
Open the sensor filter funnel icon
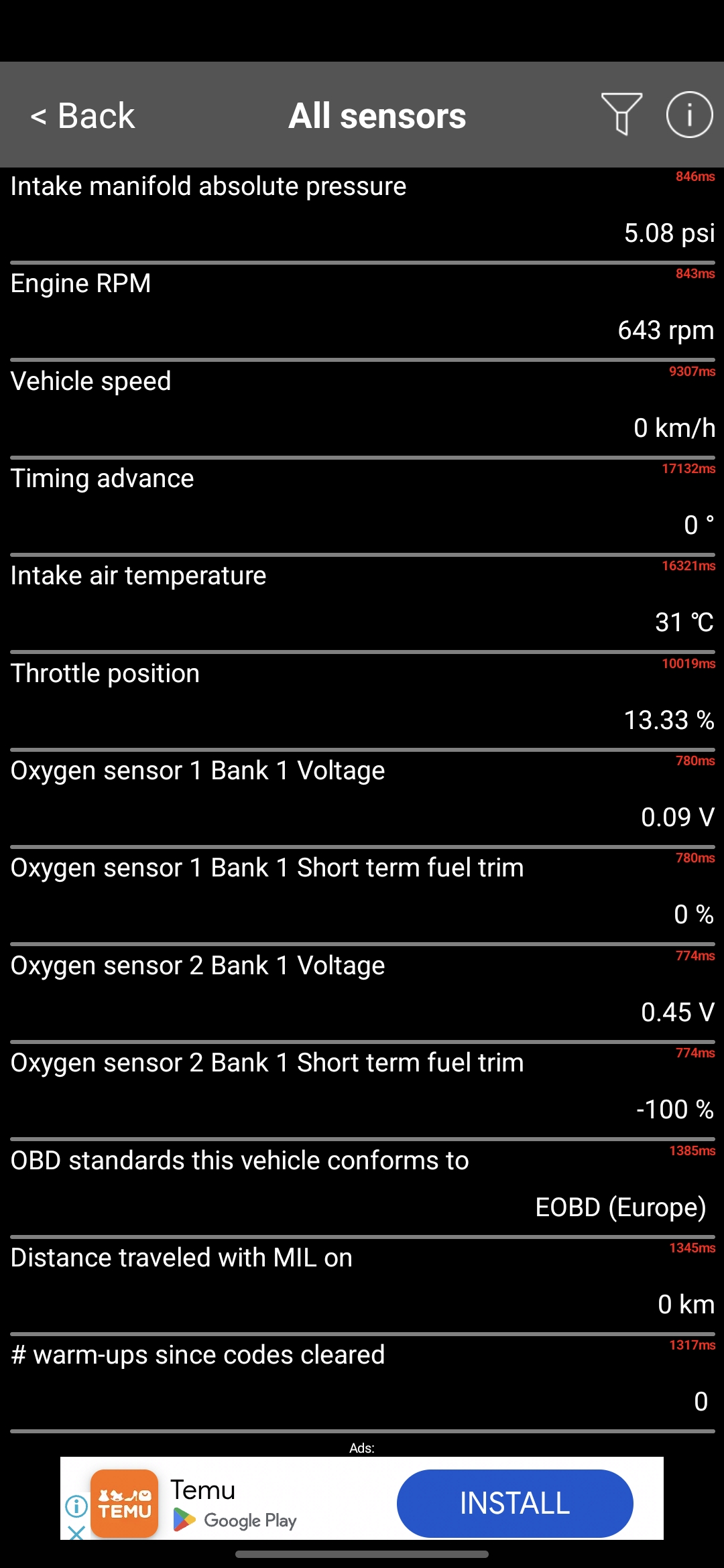click(621, 115)
